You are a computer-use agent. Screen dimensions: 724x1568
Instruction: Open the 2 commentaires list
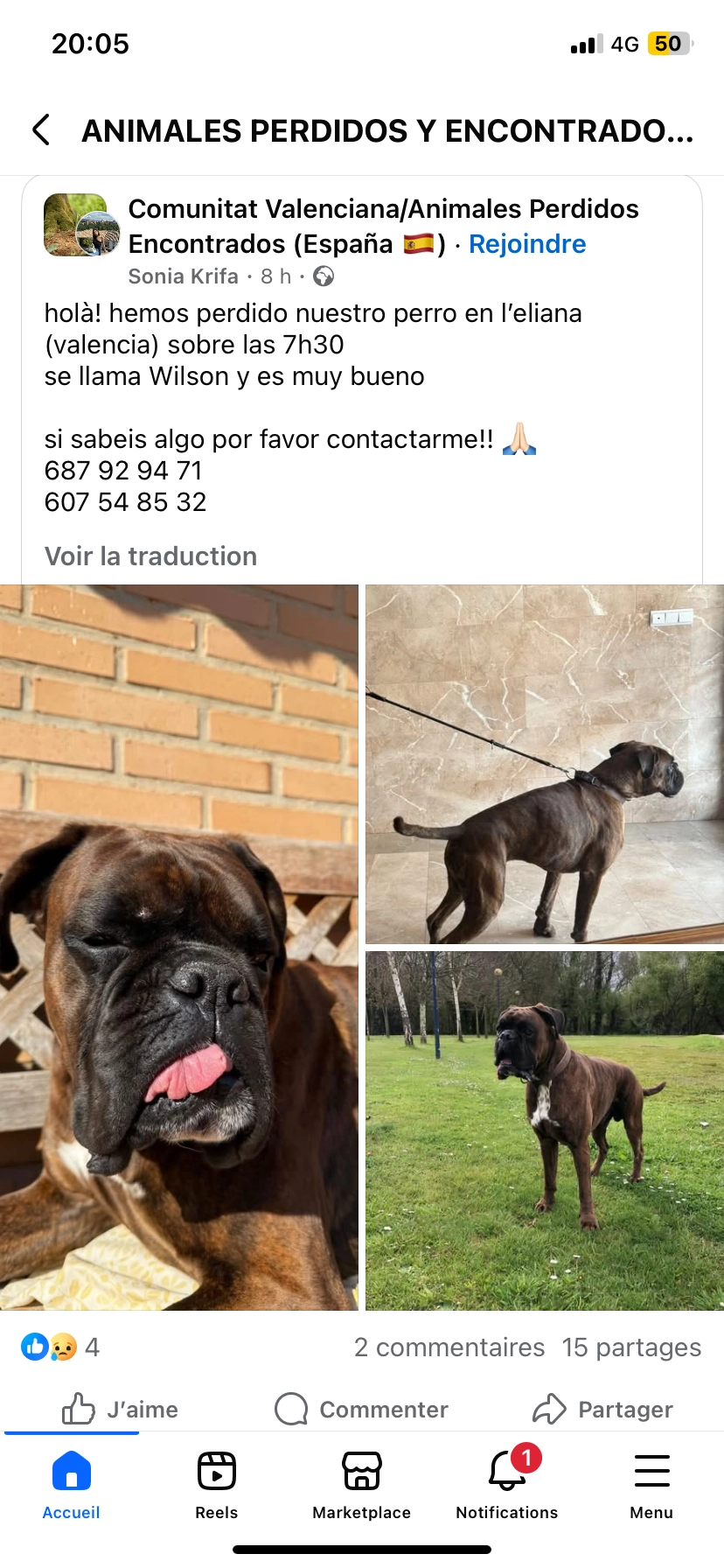coord(449,1347)
